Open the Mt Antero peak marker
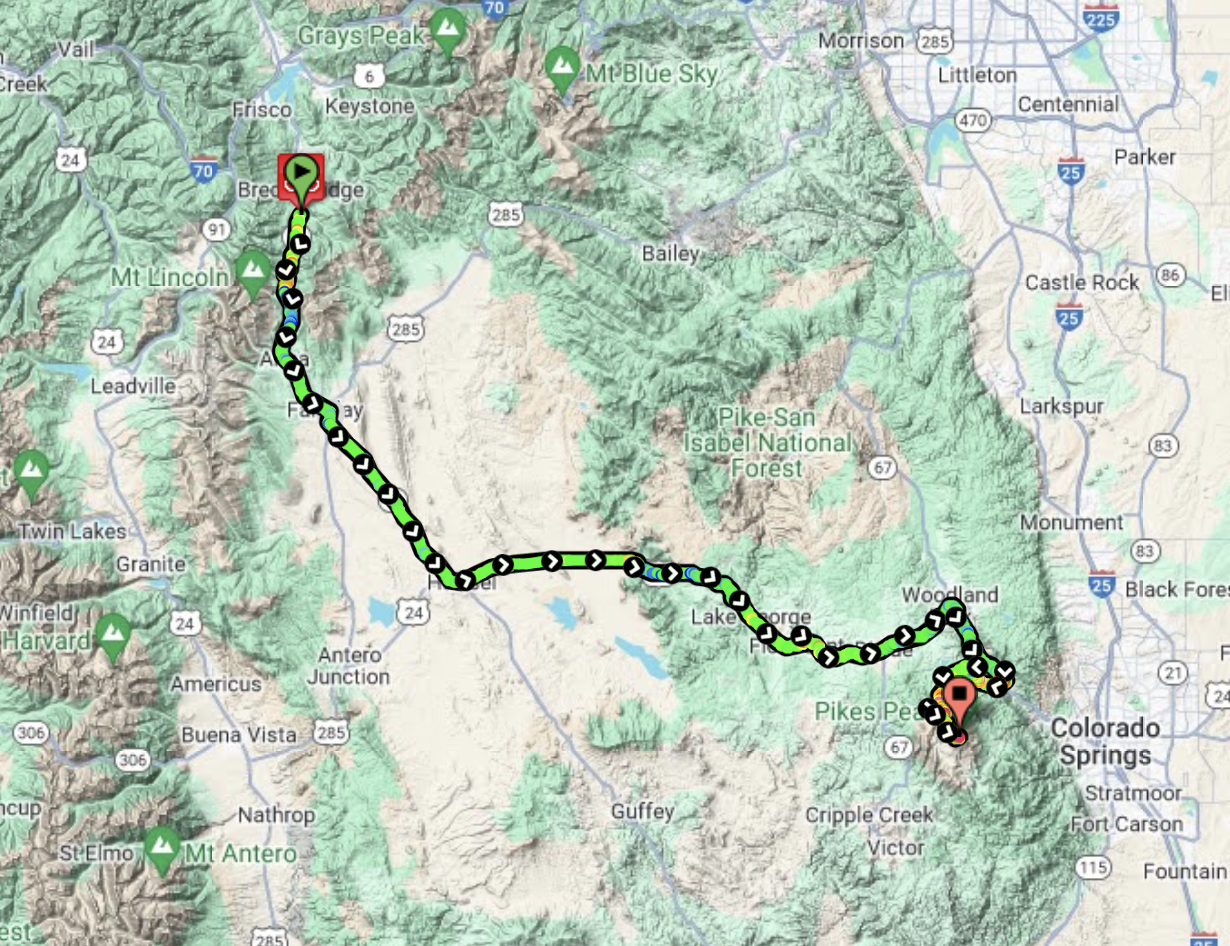This screenshot has height=946, width=1230. click(x=163, y=847)
